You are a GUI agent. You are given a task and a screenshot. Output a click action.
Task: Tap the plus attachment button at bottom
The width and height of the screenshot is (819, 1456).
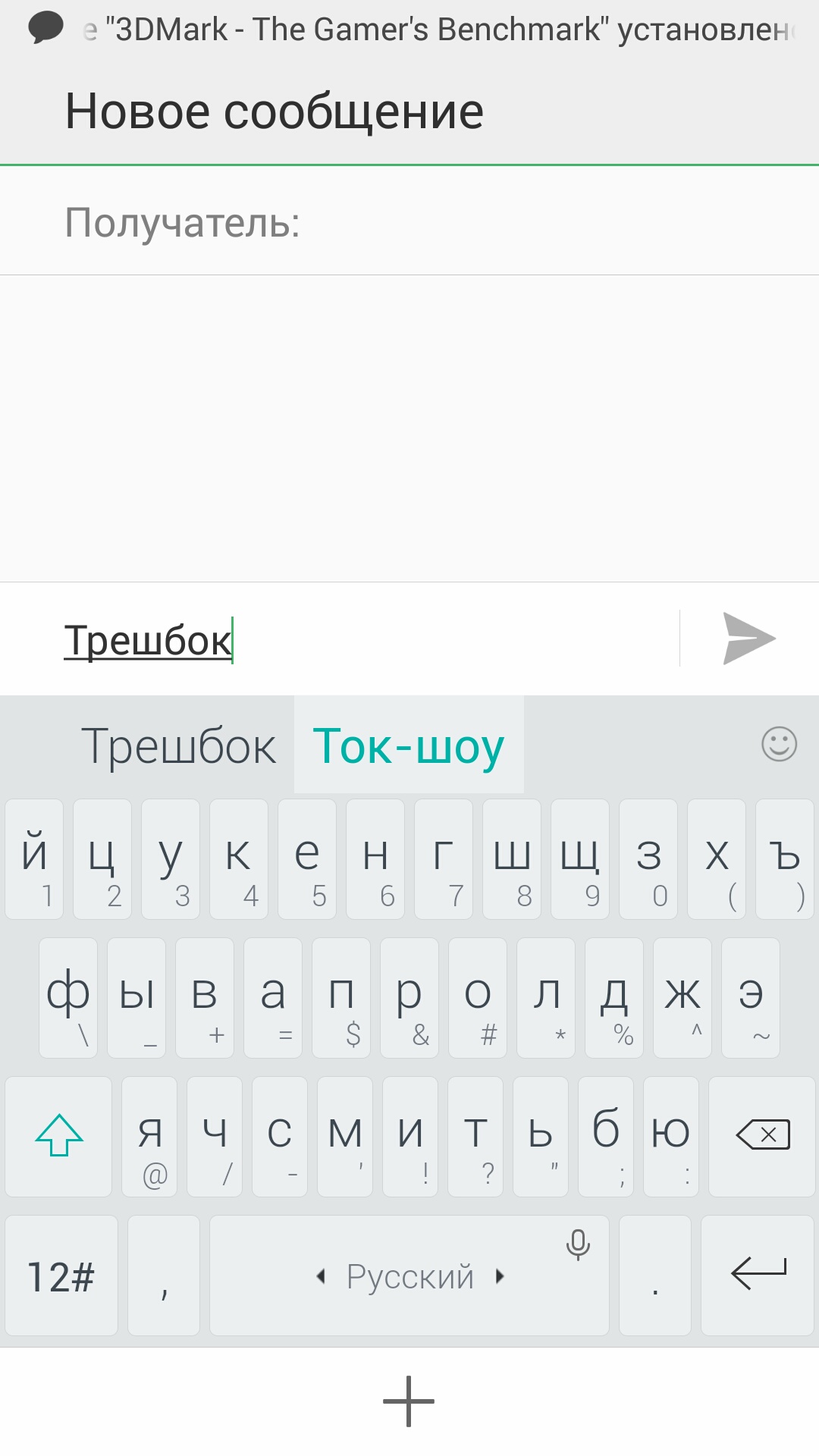[409, 1401]
